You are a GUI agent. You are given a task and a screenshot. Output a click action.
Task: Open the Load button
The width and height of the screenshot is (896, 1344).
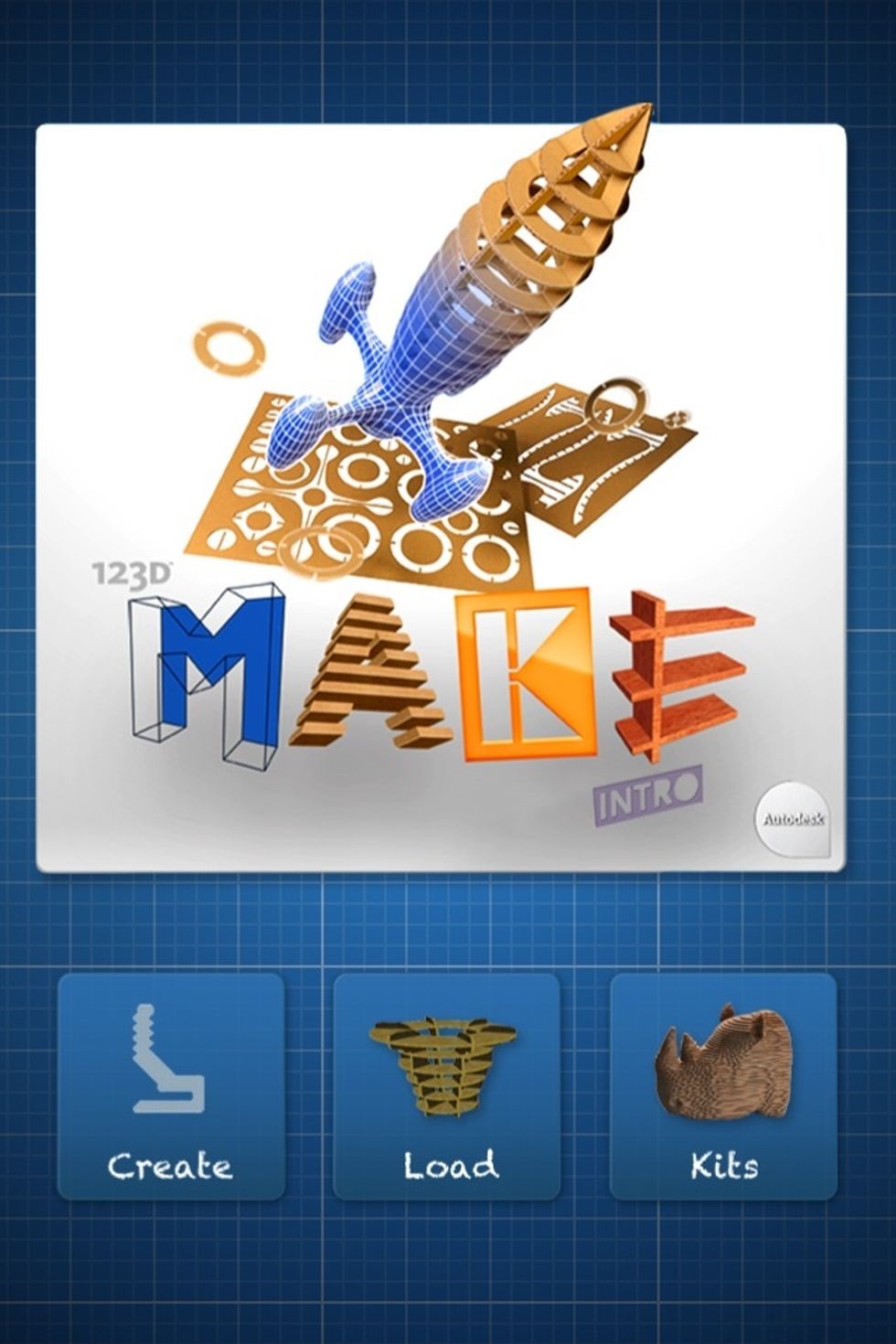pos(447,1085)
